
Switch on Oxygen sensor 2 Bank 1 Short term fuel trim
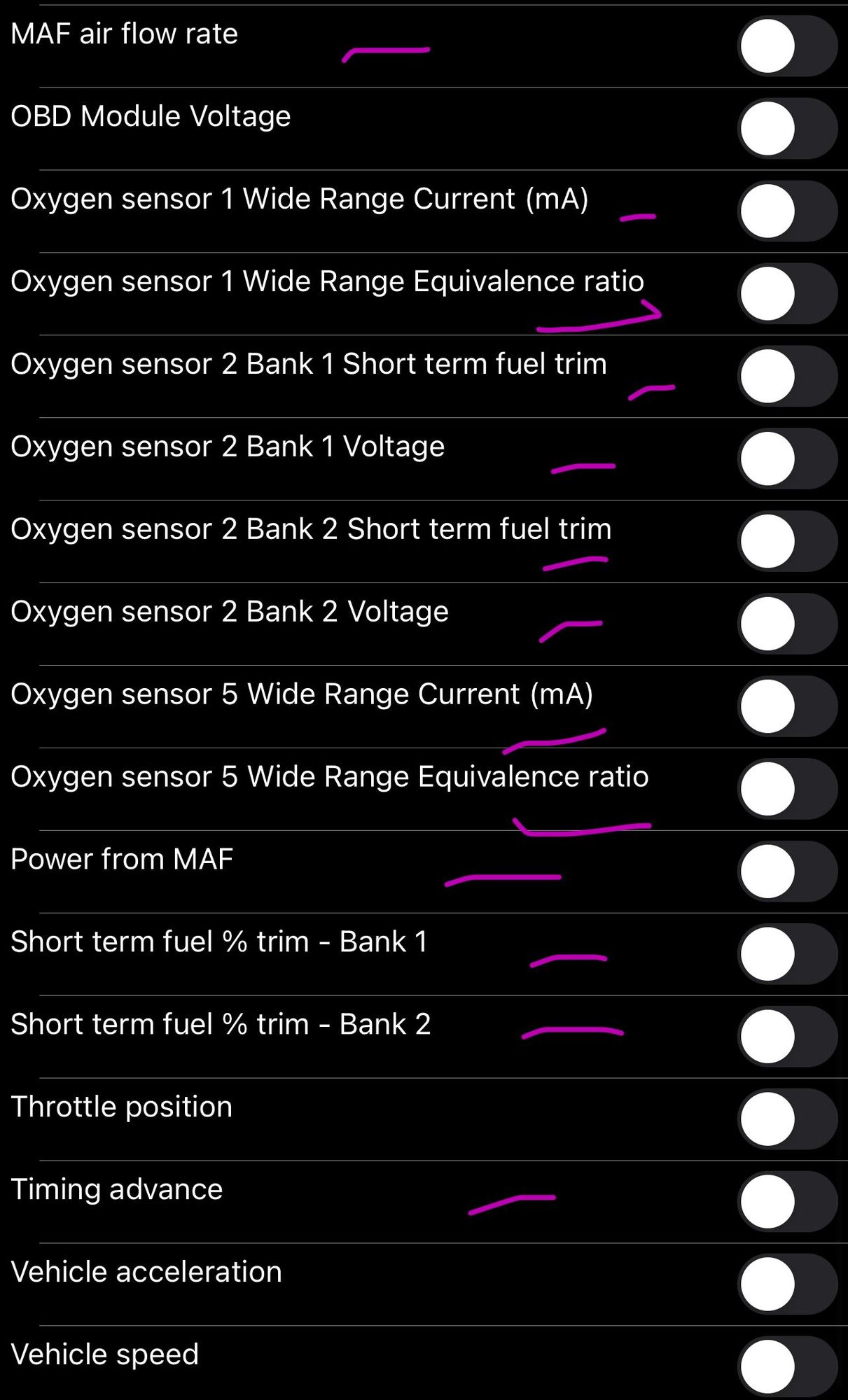787,377
